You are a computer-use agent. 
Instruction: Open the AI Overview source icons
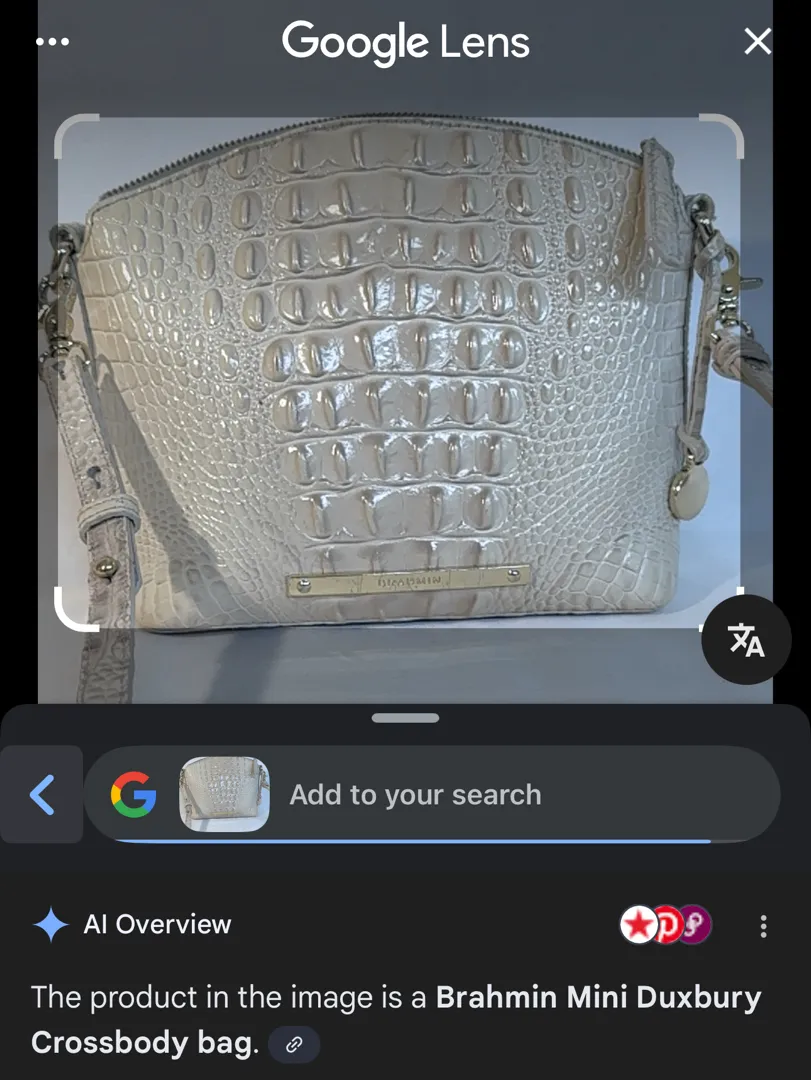[x=666, y=926]
